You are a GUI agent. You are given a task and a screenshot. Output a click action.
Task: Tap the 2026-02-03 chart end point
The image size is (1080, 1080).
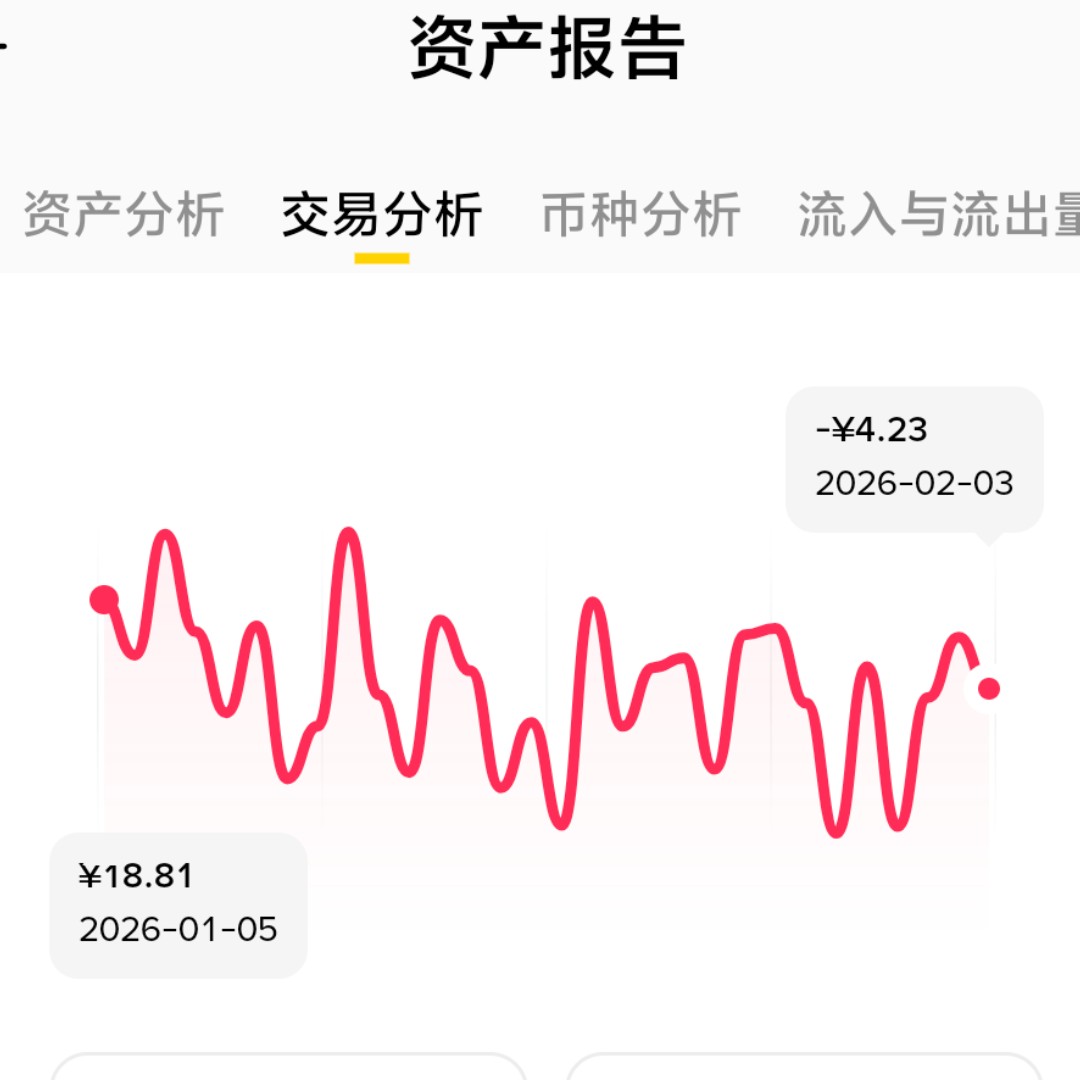tap(988, 688)
